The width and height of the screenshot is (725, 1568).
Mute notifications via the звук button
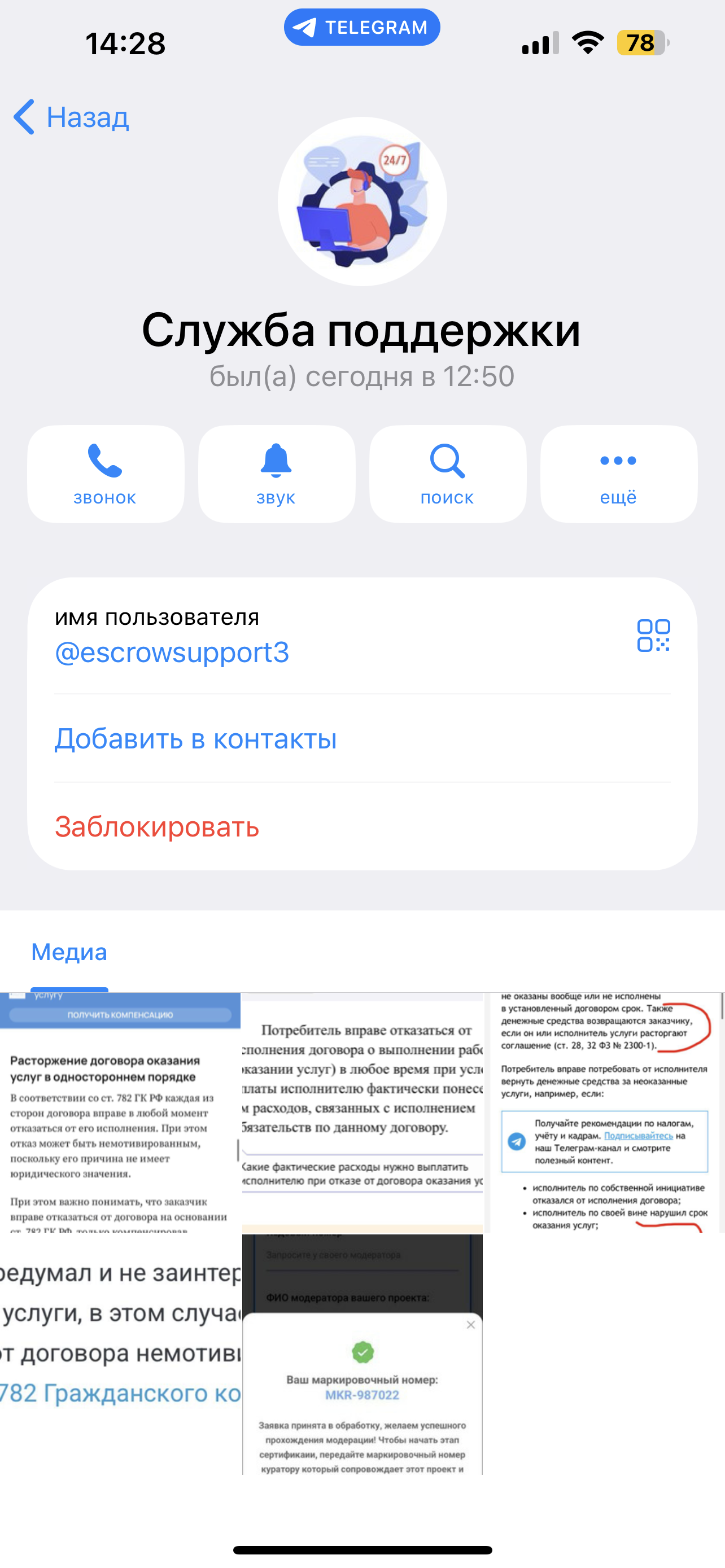276,474
